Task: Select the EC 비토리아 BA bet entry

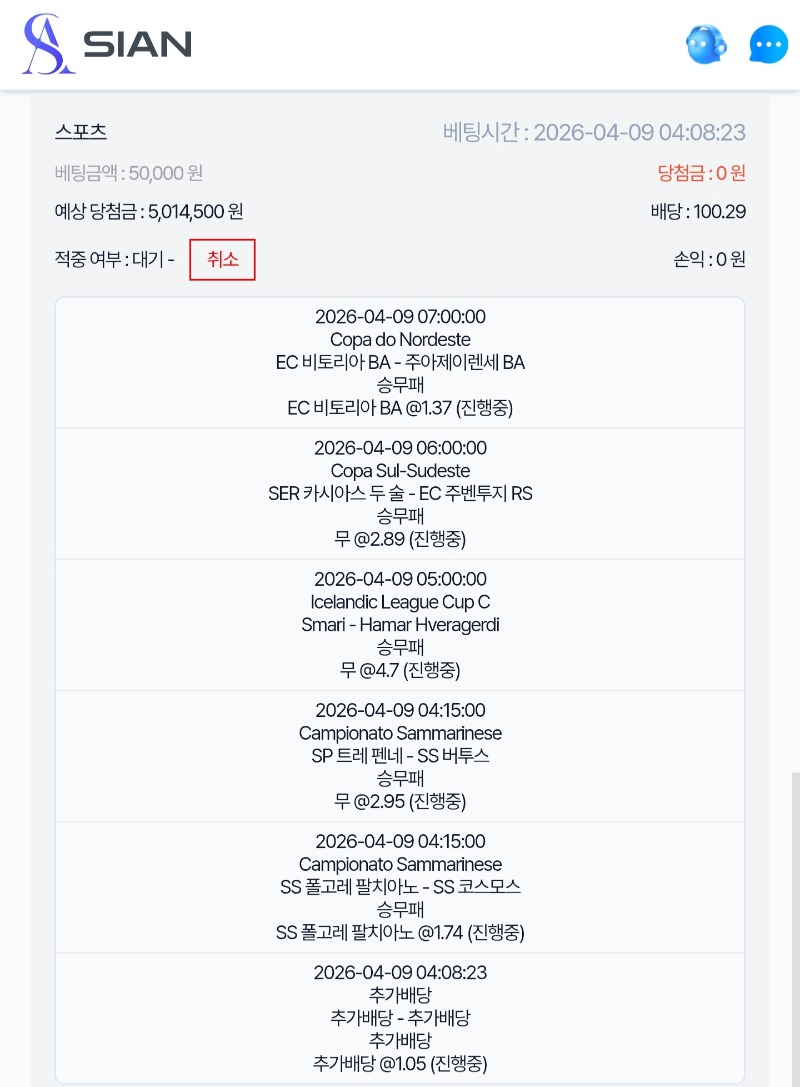Action: click(400, 362)
